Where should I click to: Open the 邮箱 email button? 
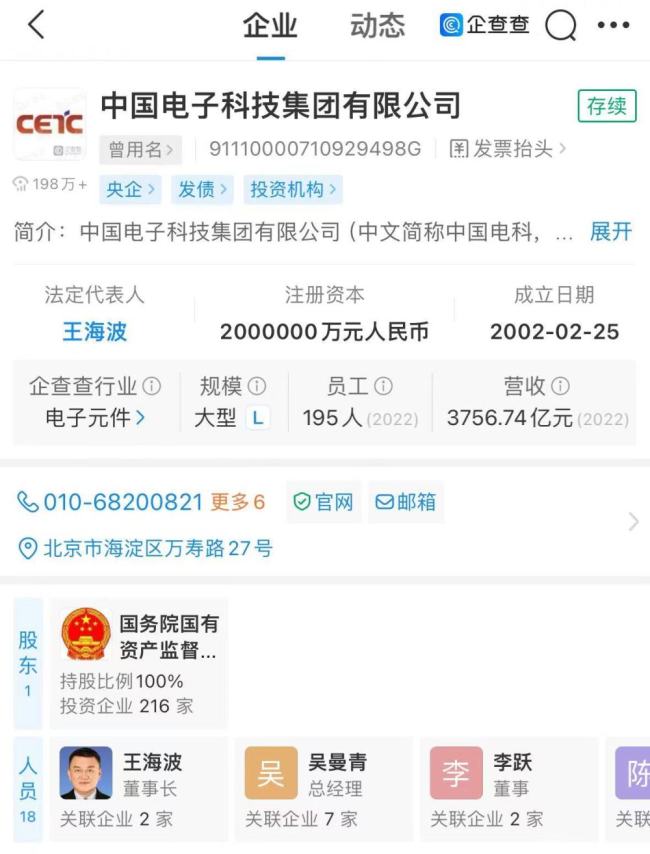406,502
